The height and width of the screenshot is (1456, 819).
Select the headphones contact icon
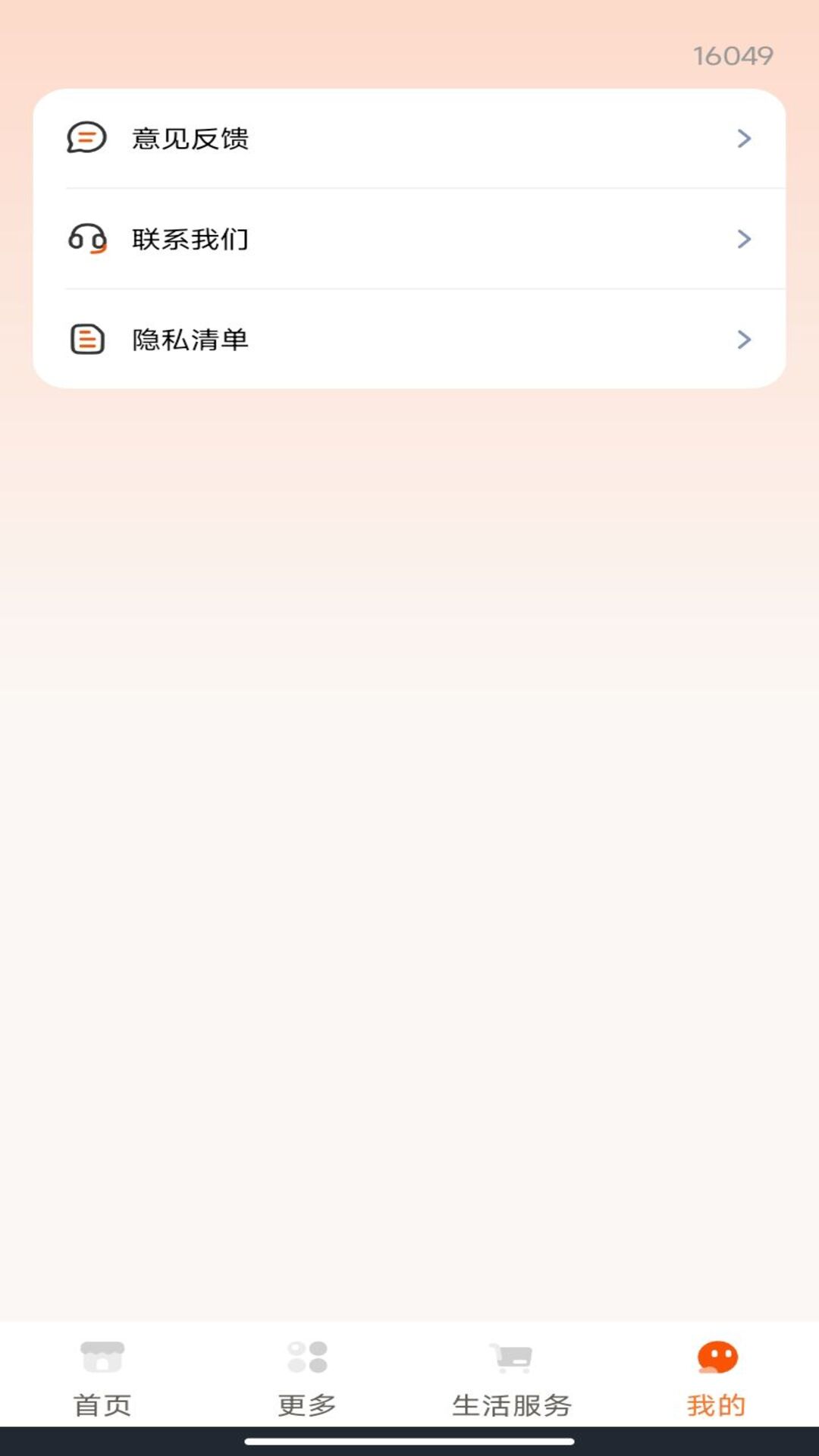pyautogui.click(x=86, y=238)
